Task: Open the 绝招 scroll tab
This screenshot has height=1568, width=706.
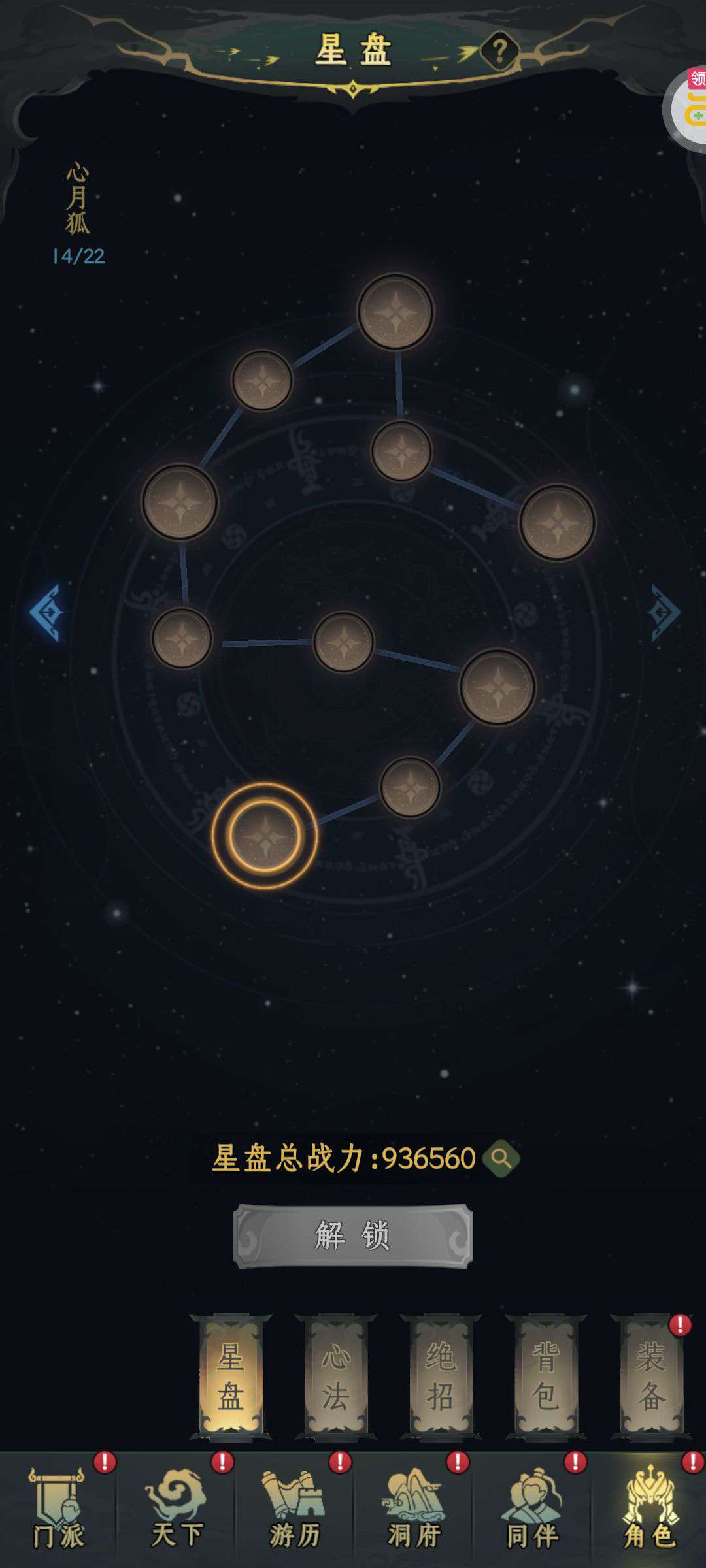Action: 441,1377
